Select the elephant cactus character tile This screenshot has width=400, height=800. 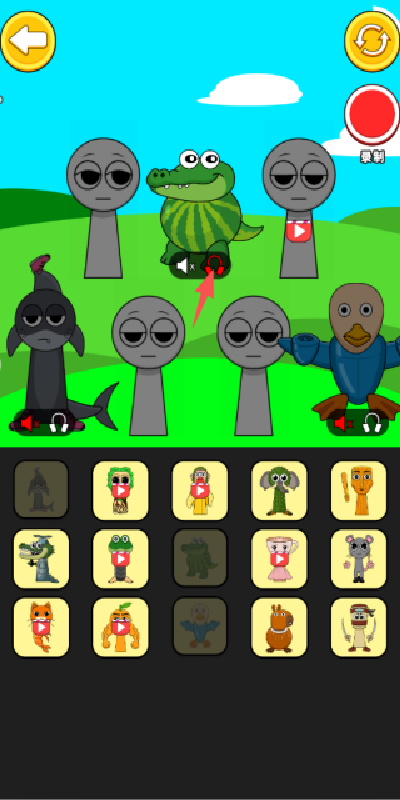click(x=279, y=490)
